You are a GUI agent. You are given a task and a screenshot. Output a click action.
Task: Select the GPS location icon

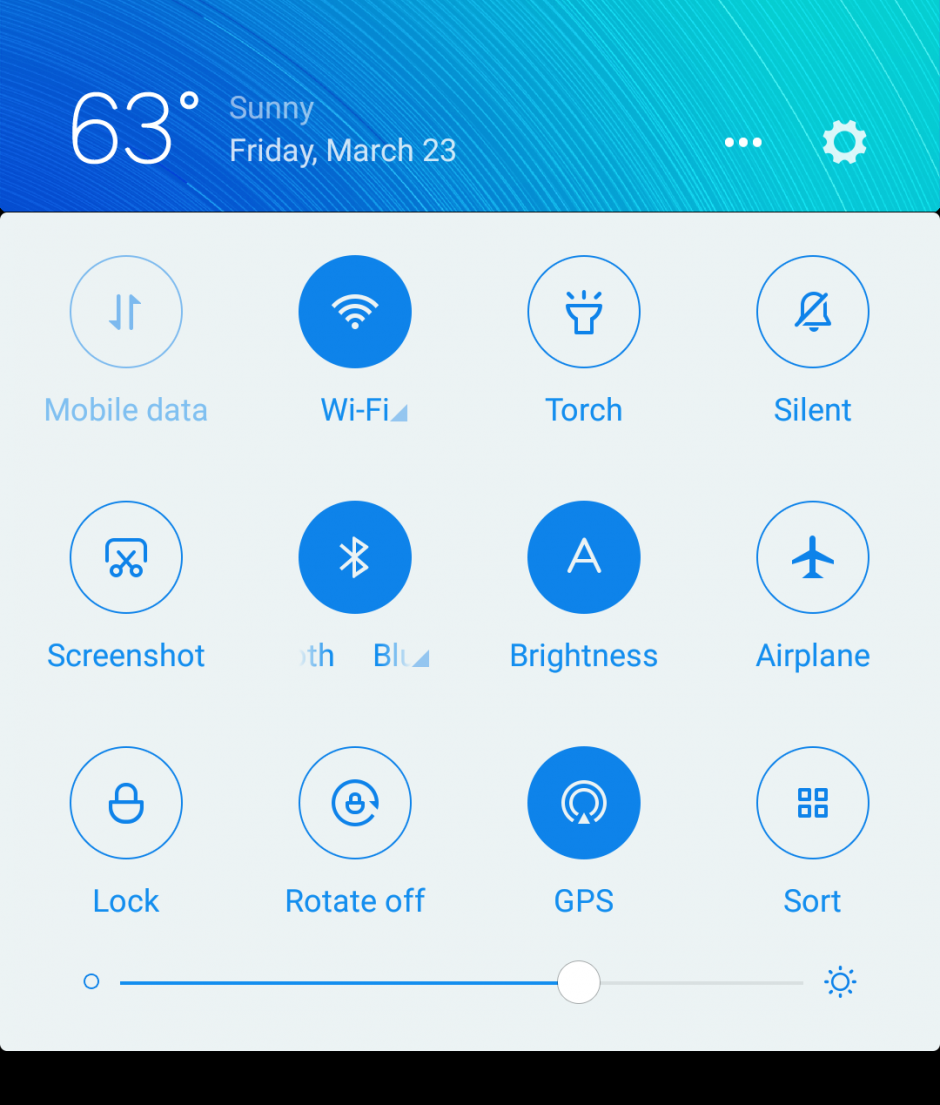click(584, 803)
